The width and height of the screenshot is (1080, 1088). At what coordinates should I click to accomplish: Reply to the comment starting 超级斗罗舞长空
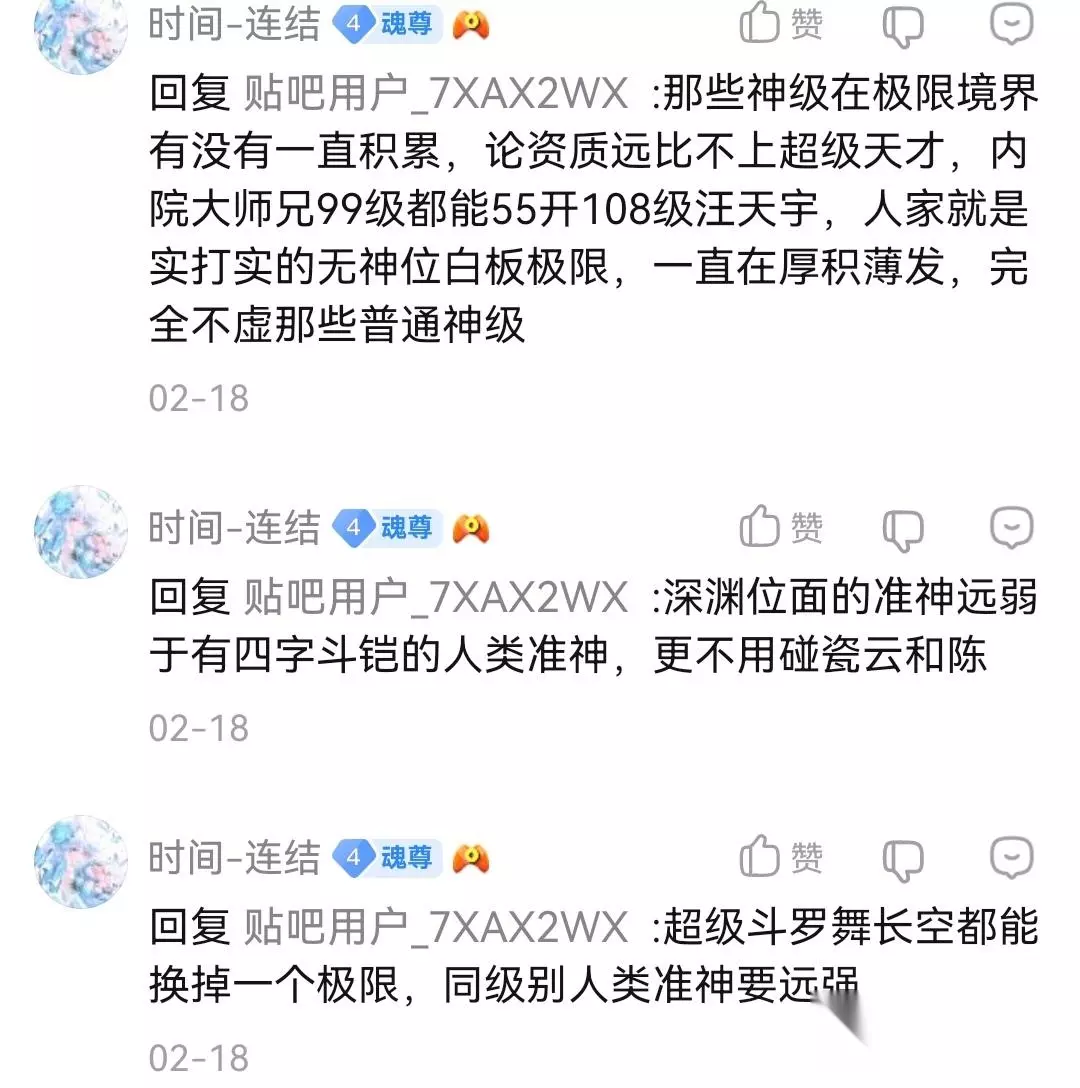(1011, 858)
